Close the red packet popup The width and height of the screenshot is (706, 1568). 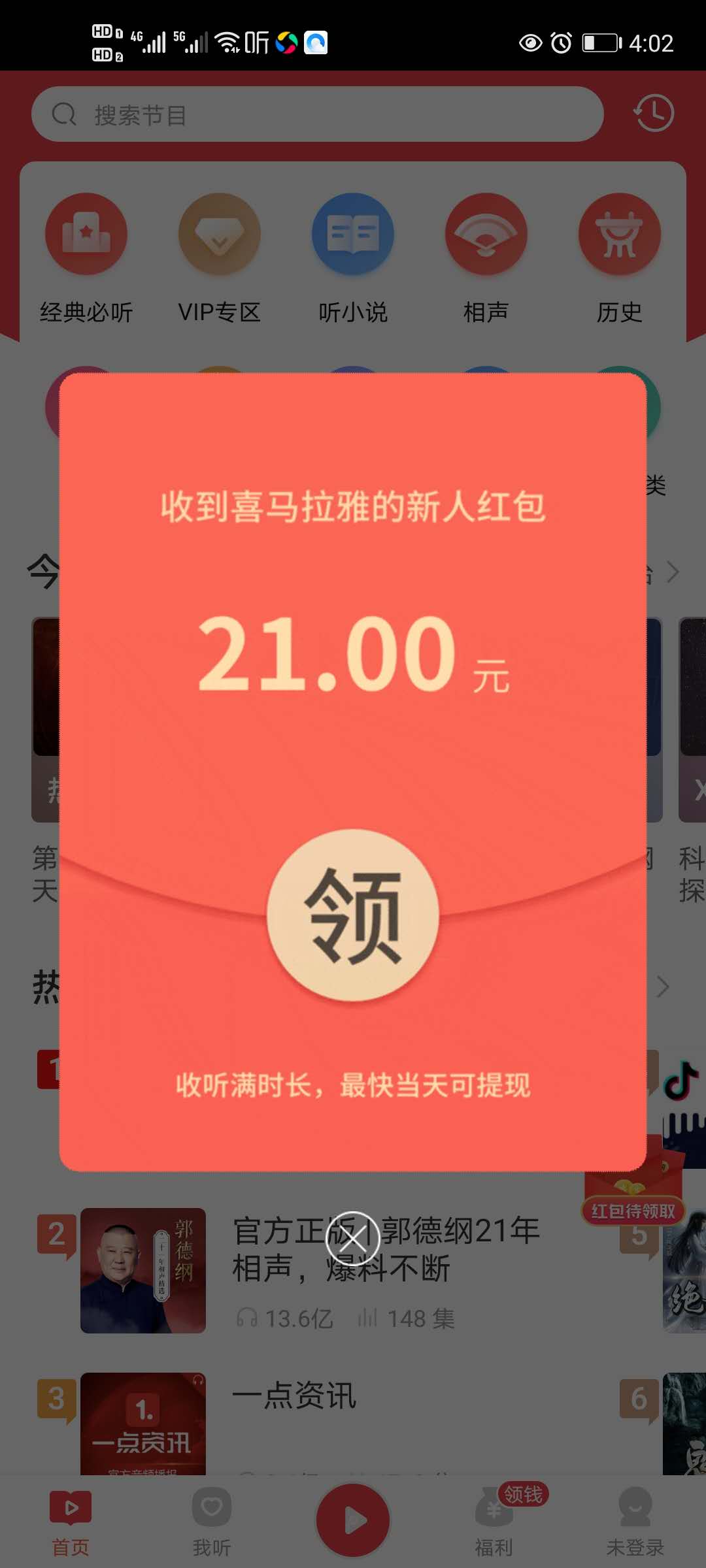(353, 1238)
